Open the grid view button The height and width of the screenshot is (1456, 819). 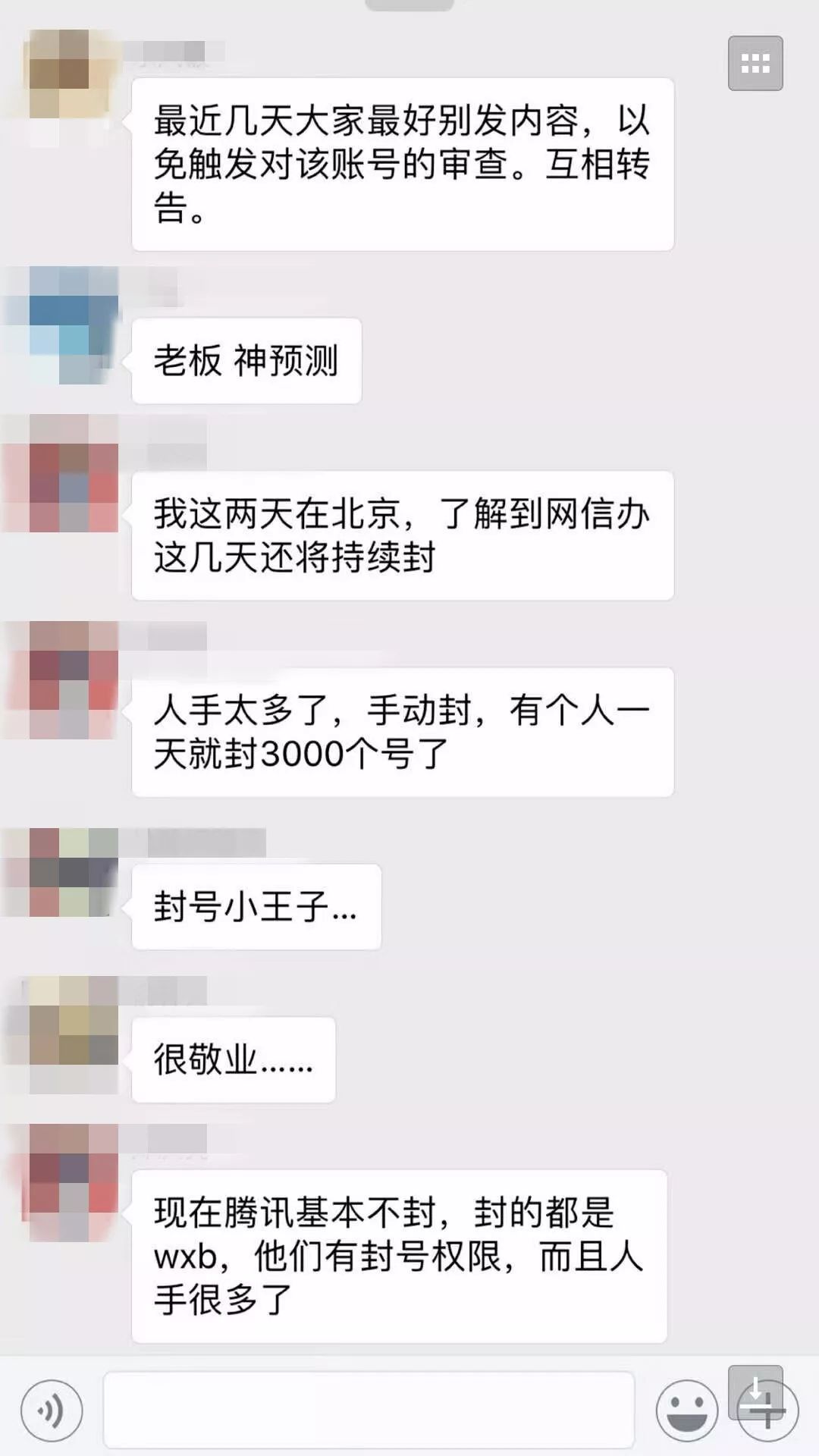(755, 64)
